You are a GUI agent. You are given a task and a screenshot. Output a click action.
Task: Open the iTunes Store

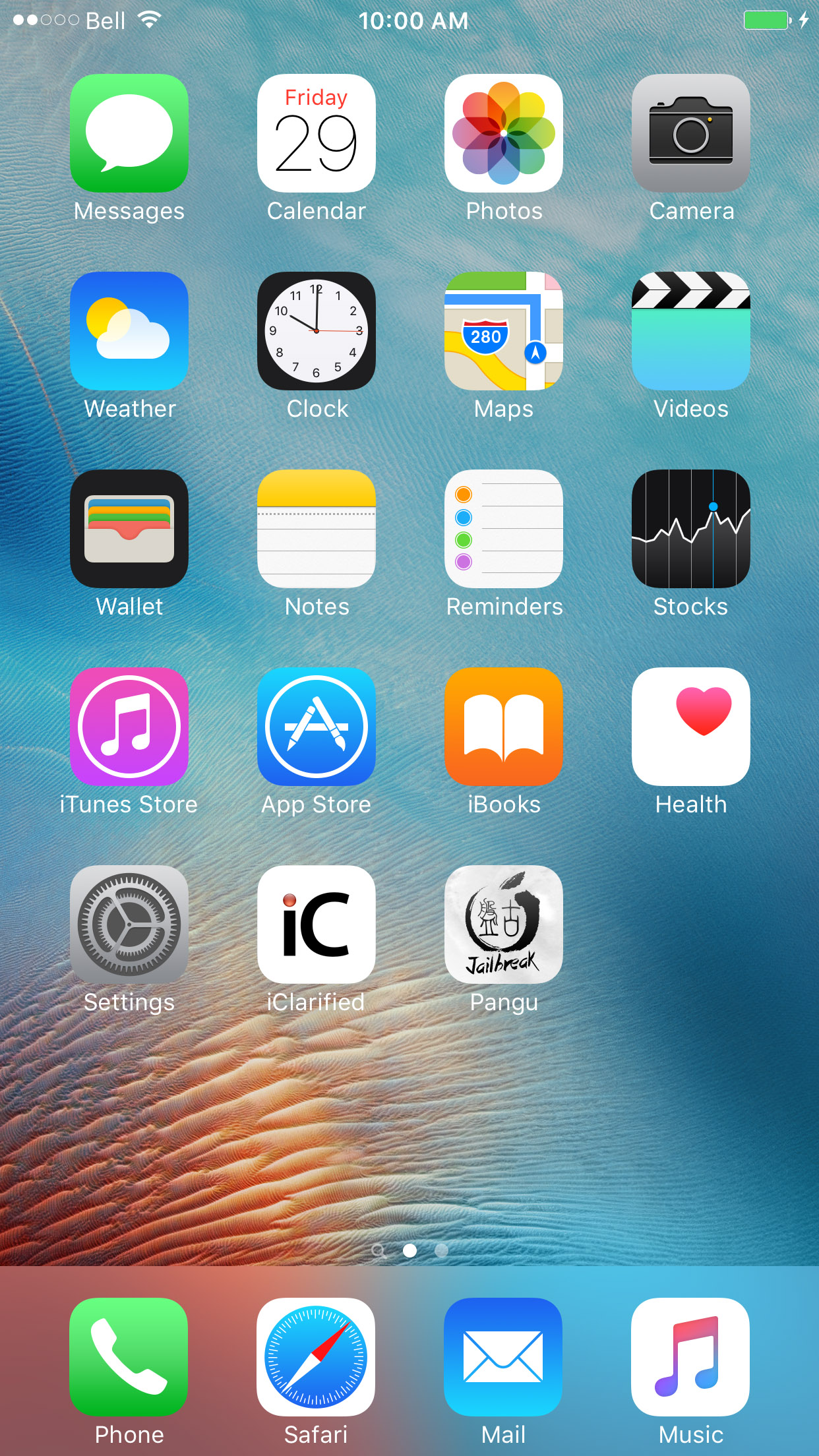click(x=129, y=727)
